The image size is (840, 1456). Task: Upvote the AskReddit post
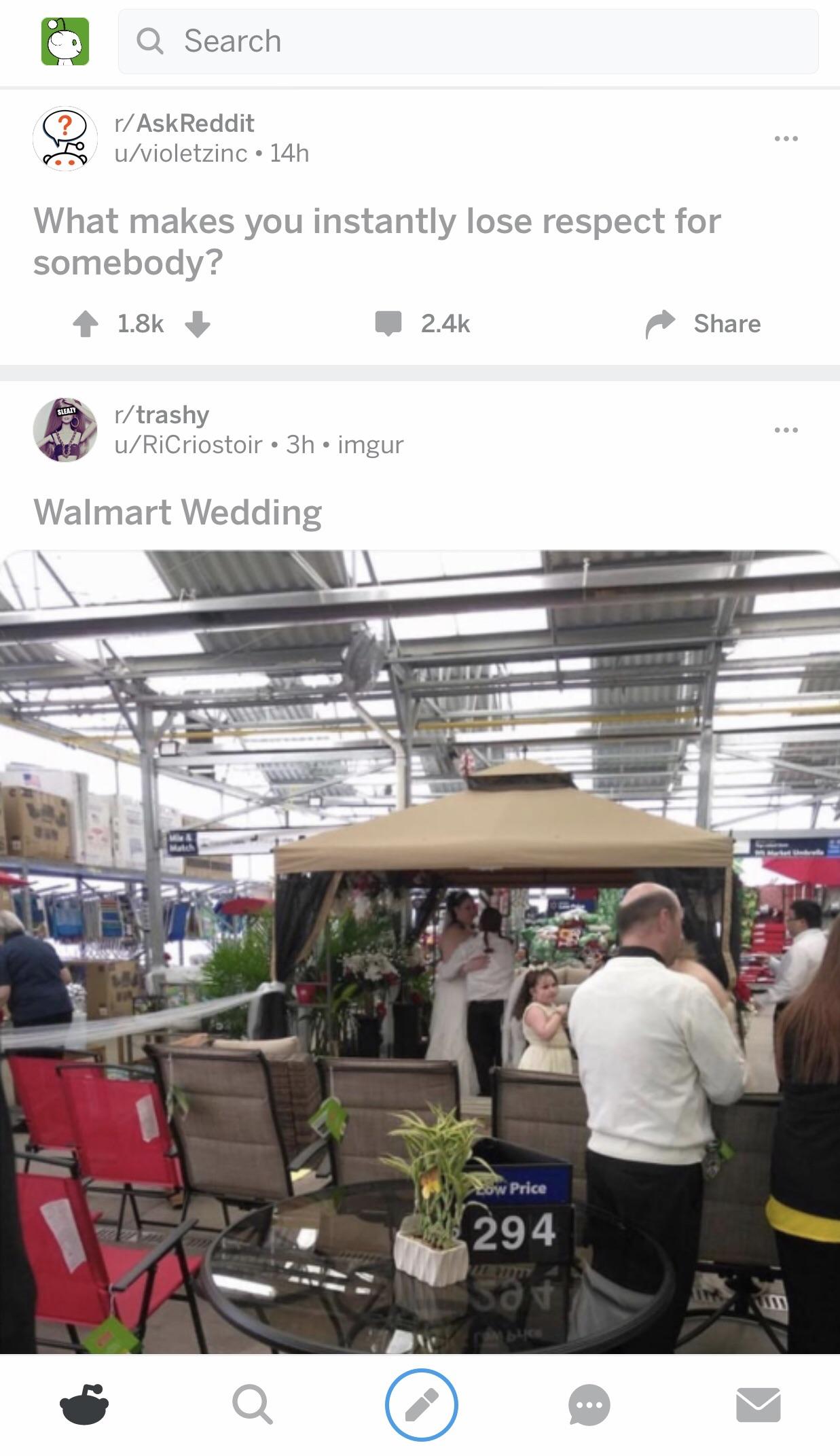click(x=86, y=324)
